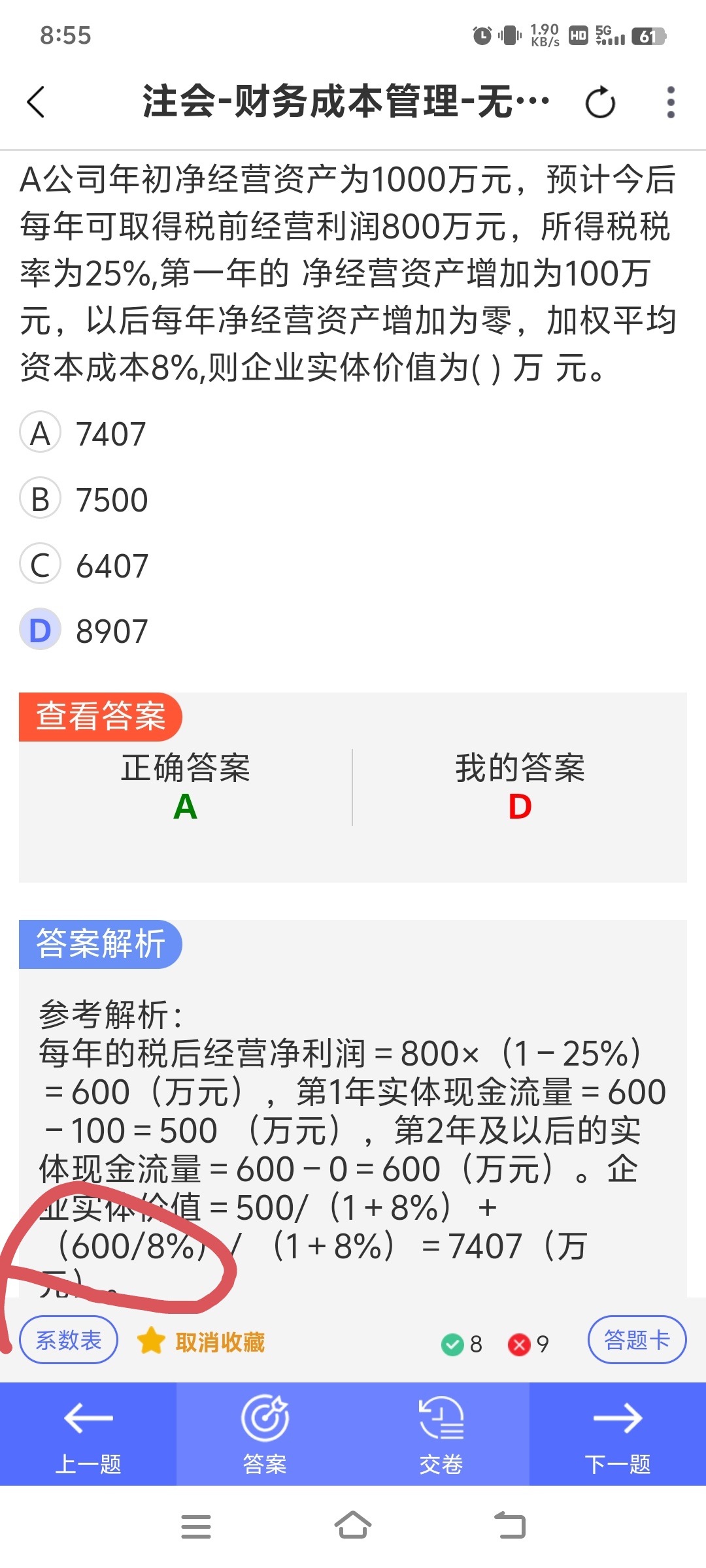706x1568 pixels.
Task: Open the system recent apps menu button
Action: click(x=196, y=1527)
